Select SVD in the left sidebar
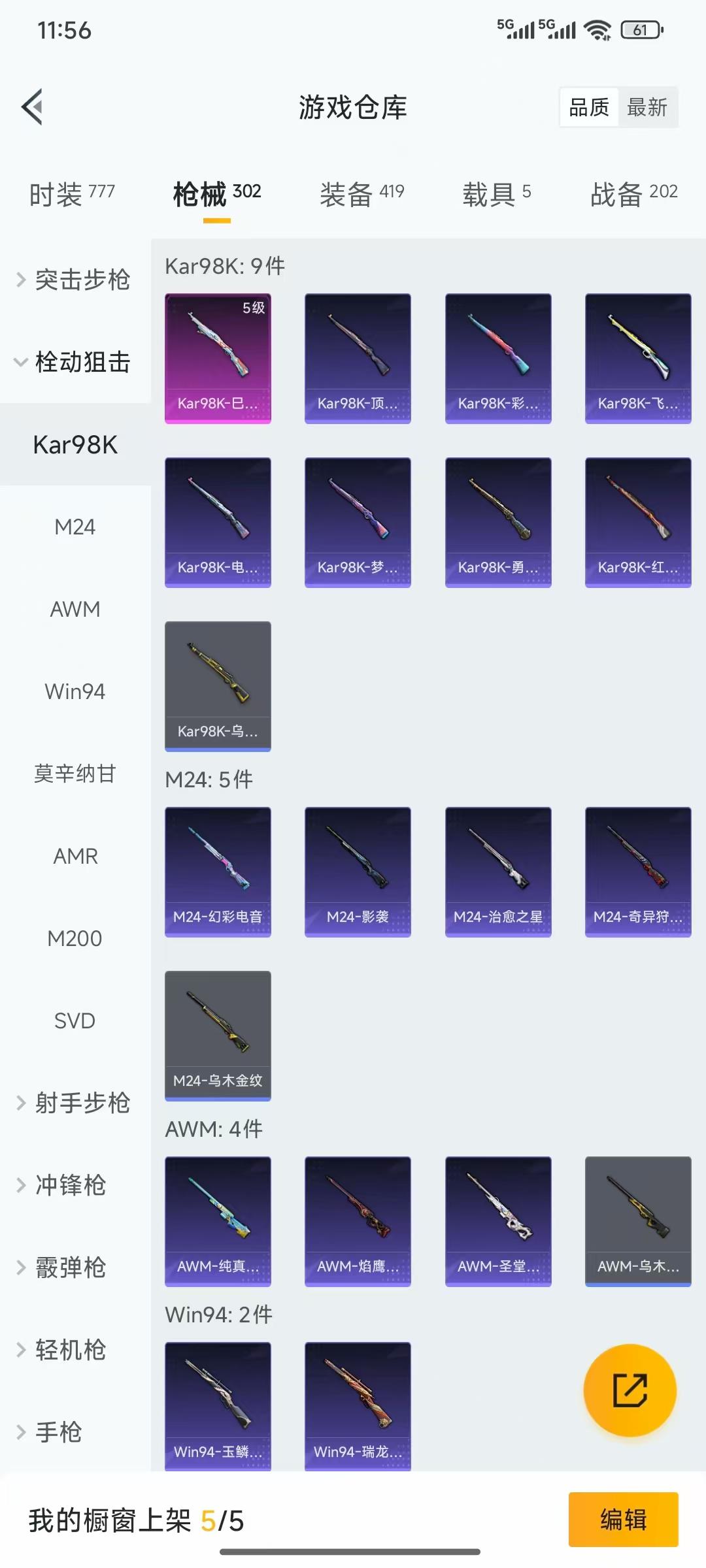This screenshot has width=706, height=1568. pyautogui.click(x=74, y=1021)
